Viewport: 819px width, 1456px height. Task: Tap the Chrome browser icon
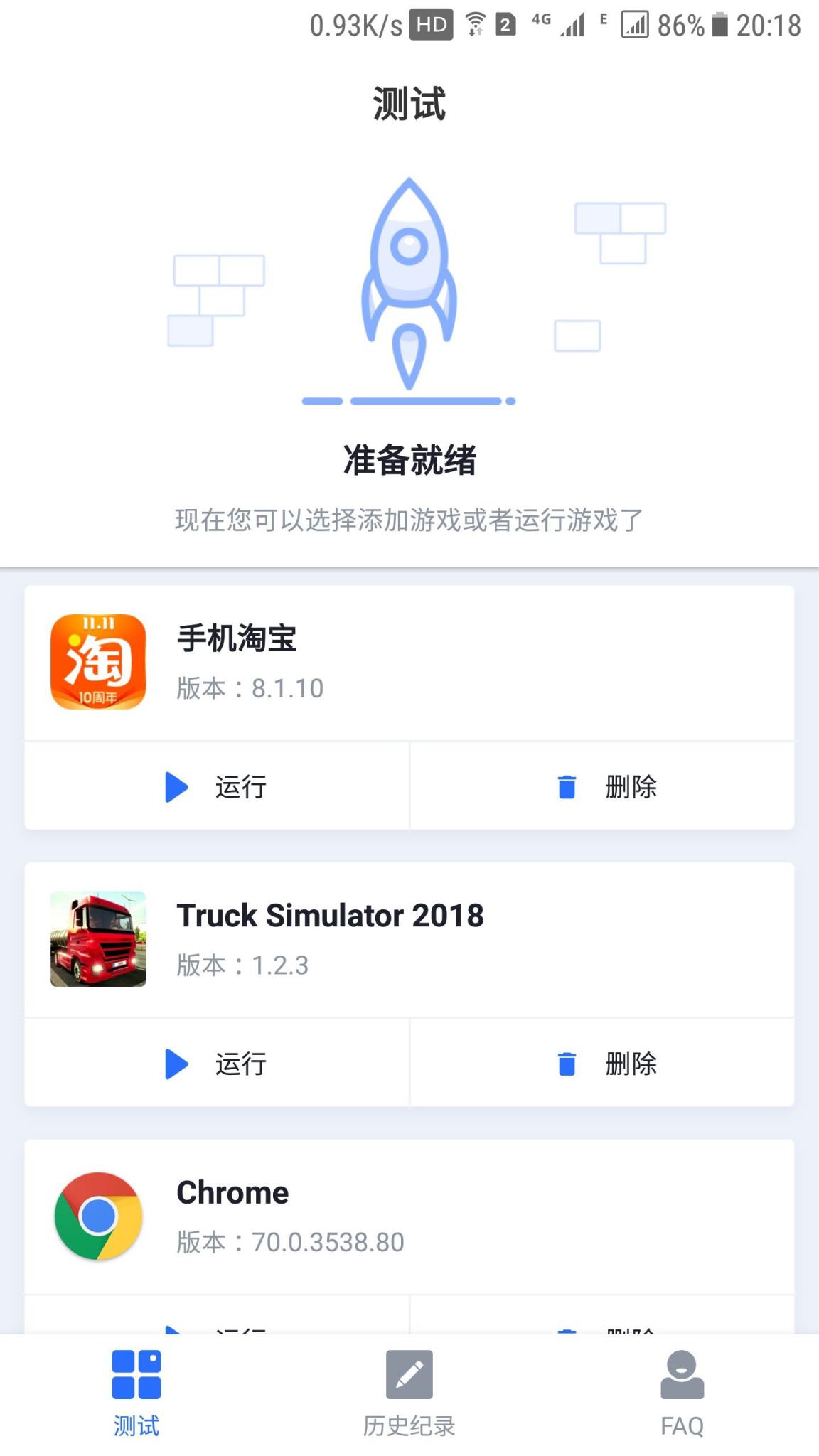click(x=98, y=1217)
